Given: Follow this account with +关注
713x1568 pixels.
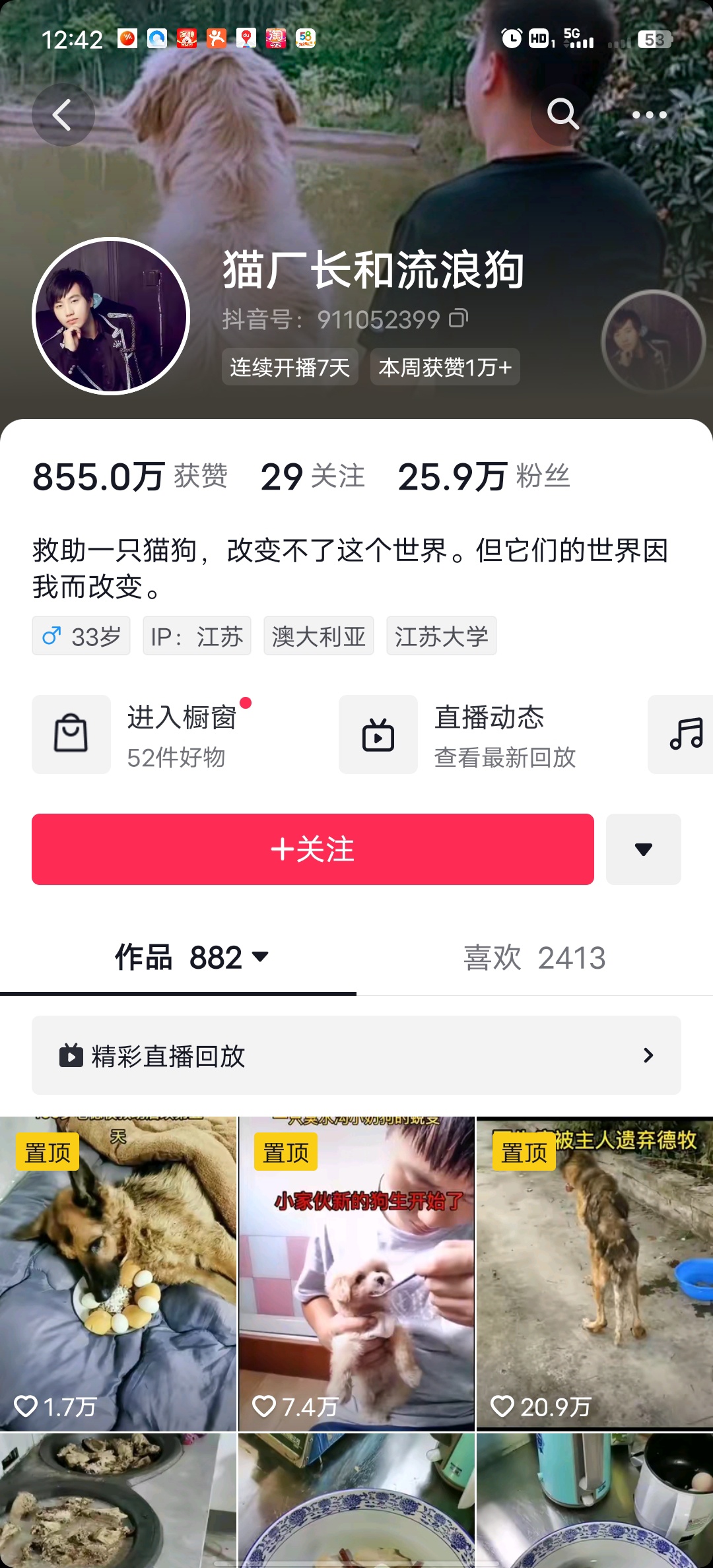Looking at the screenshot, I should coord(313,849).
